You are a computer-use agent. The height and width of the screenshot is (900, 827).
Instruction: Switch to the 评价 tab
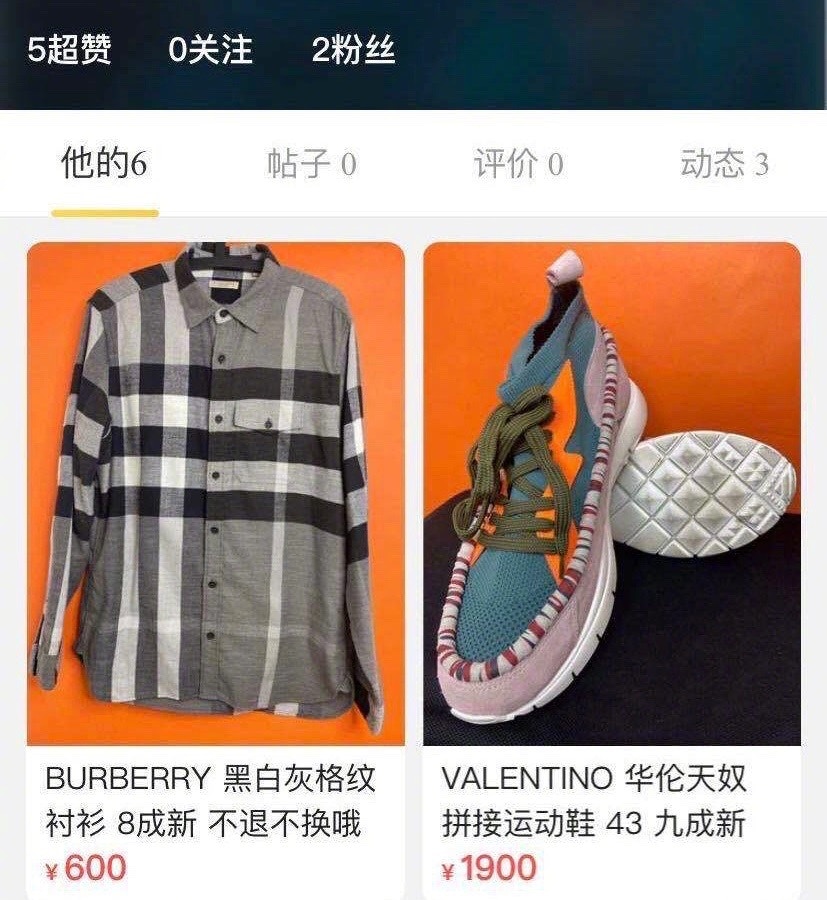[x=518, y=165]
